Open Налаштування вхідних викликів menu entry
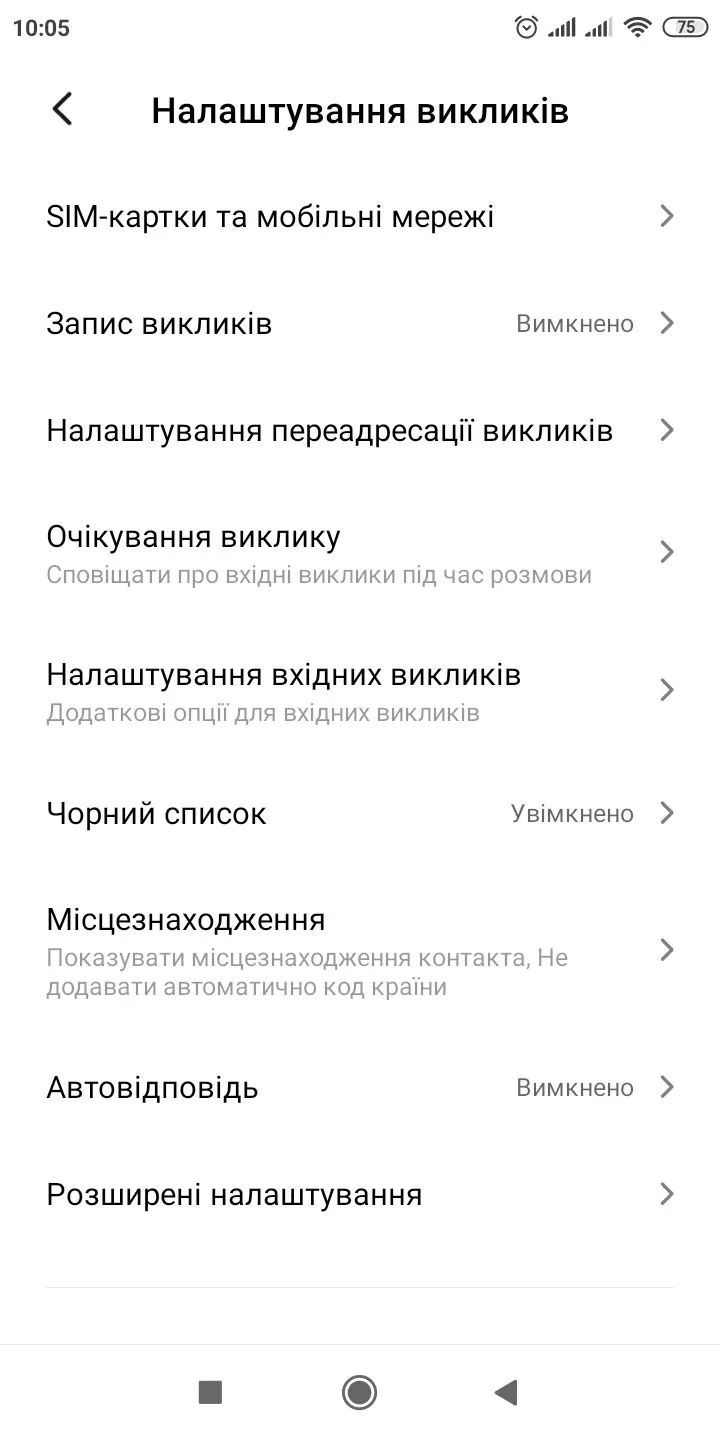This screenshot has width=720, height=1440. click(x=360, y=690)
